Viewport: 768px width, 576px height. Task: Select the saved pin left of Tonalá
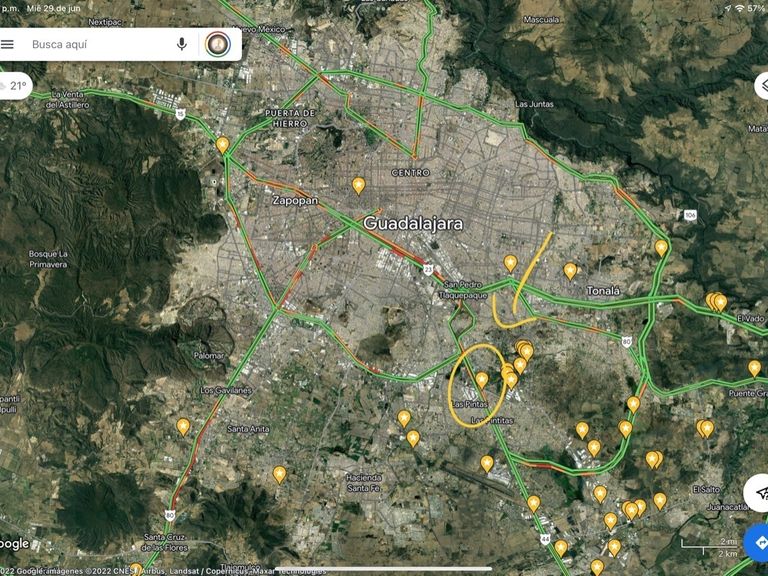point(570,270)
